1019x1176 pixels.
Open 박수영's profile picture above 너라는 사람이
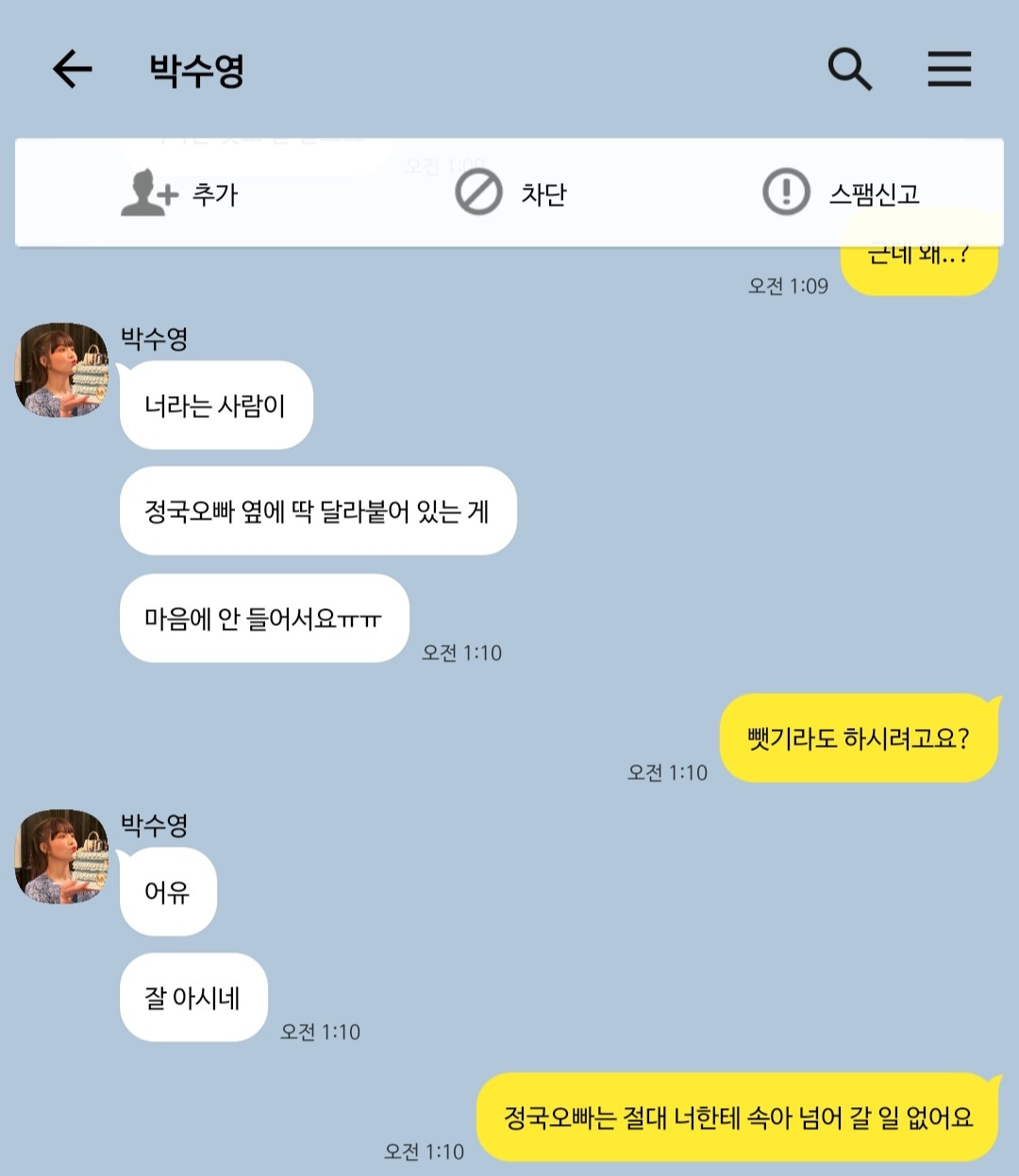click(x=62, y=371)
